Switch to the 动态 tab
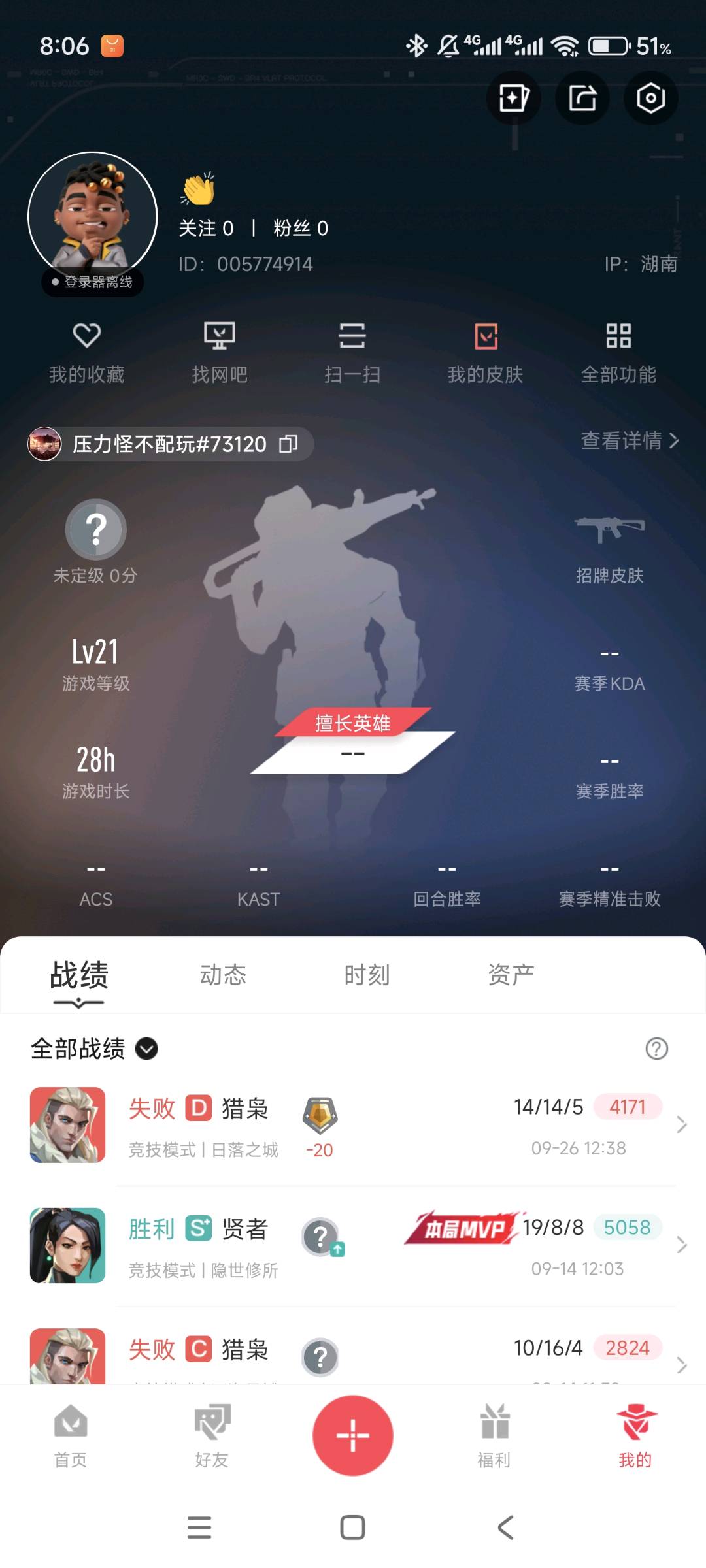706x1568 pixels. point(223,975)
